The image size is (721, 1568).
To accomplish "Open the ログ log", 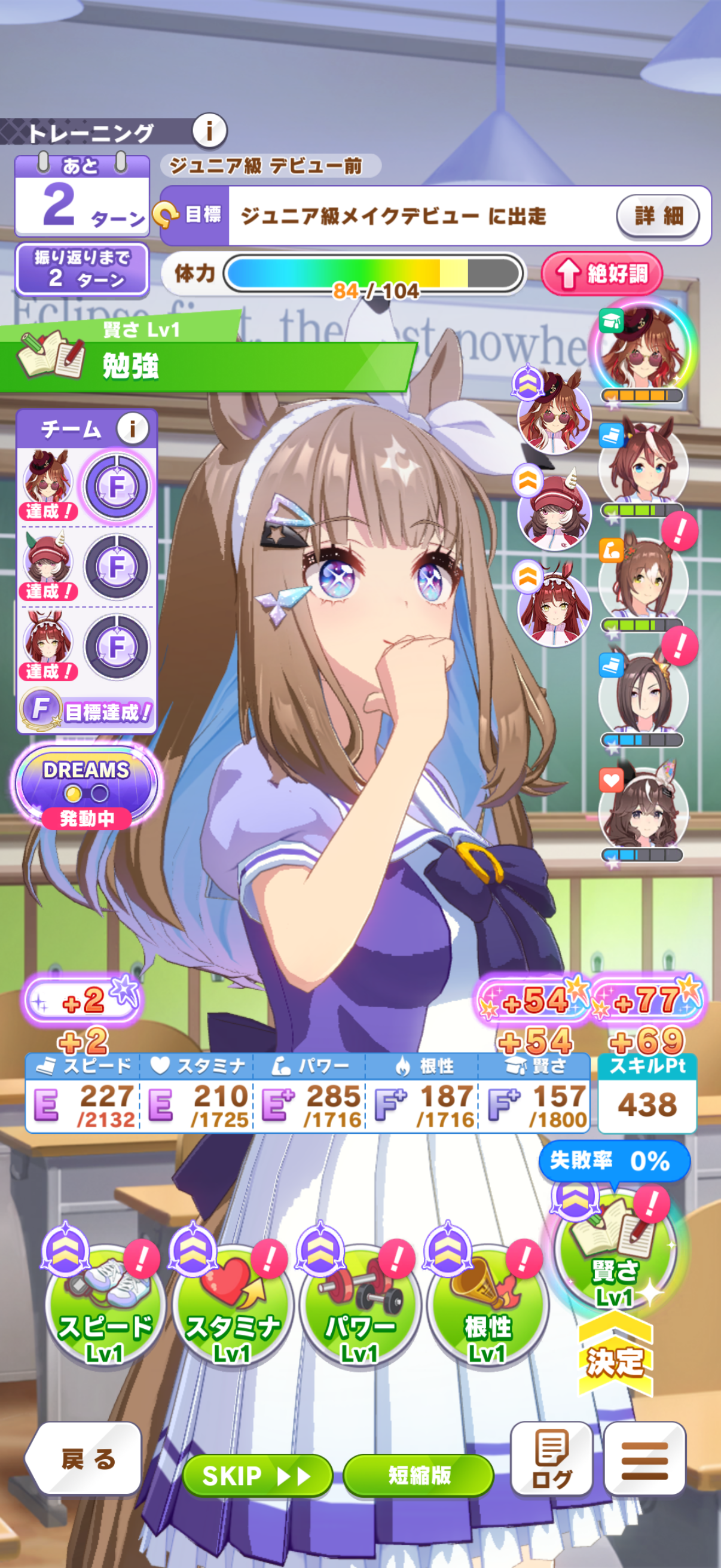I will 551,1459.
